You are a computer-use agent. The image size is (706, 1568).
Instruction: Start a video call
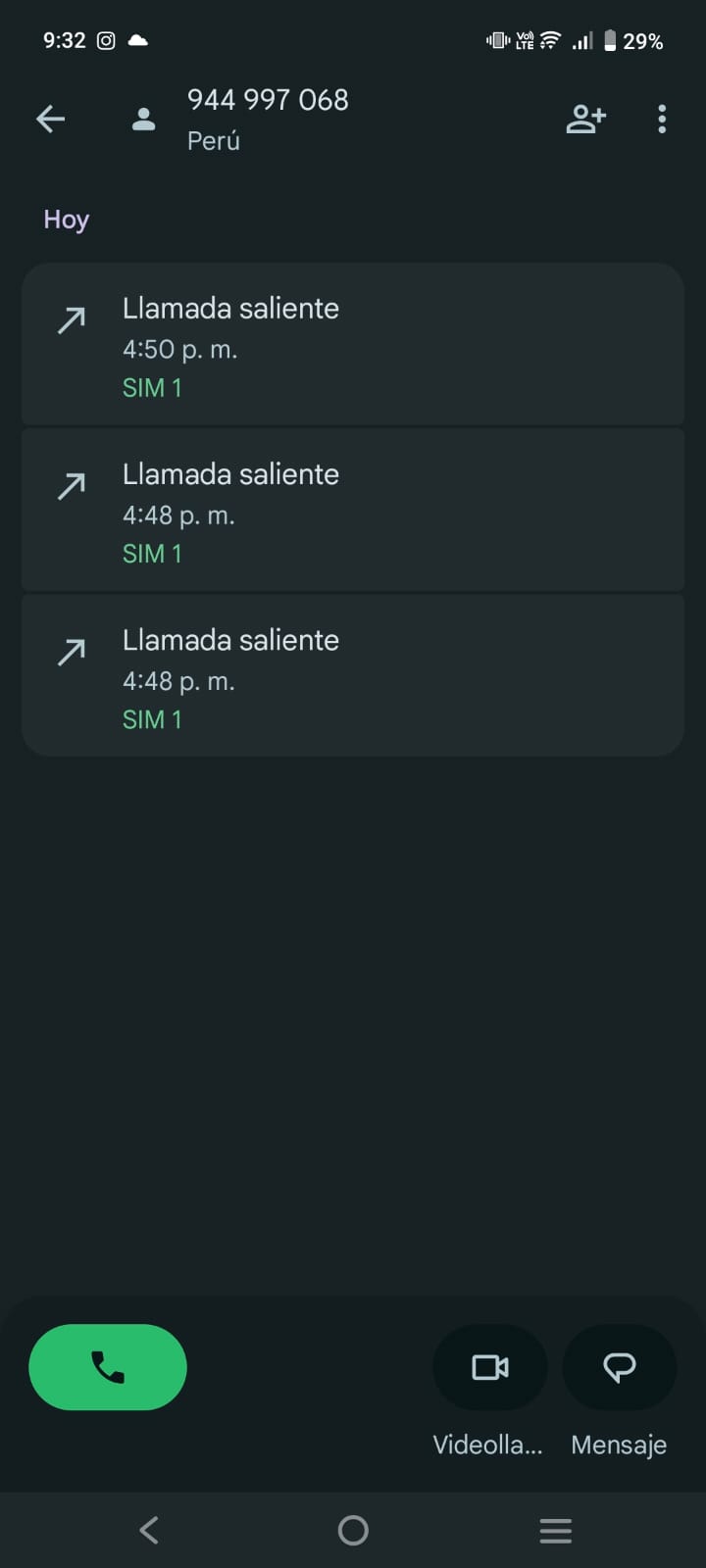coord(489,1367)
